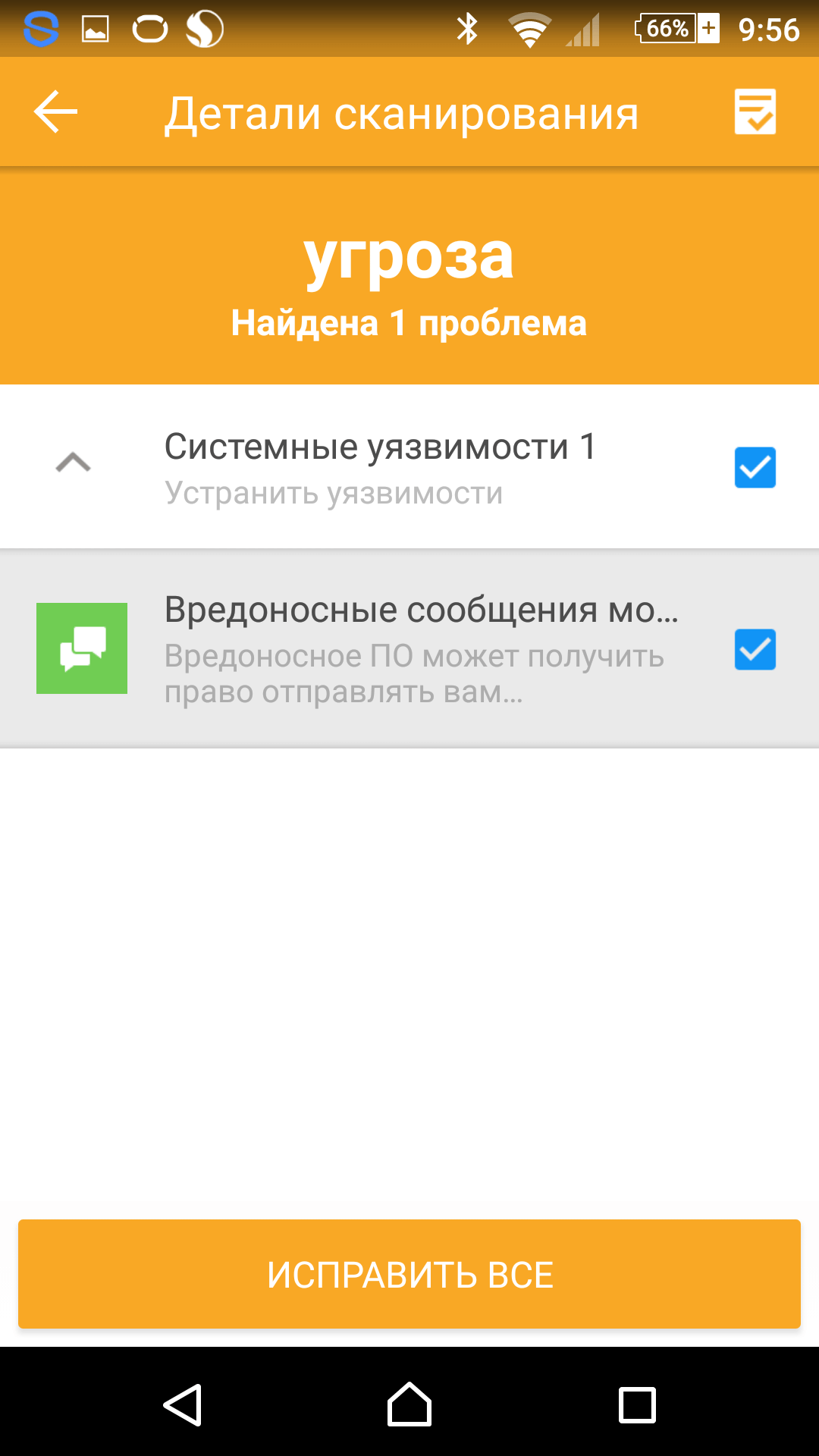Collapse the Системные уязвимости section
The height and width of the screenshot is (1456, 819).
[x=74, y=463]
